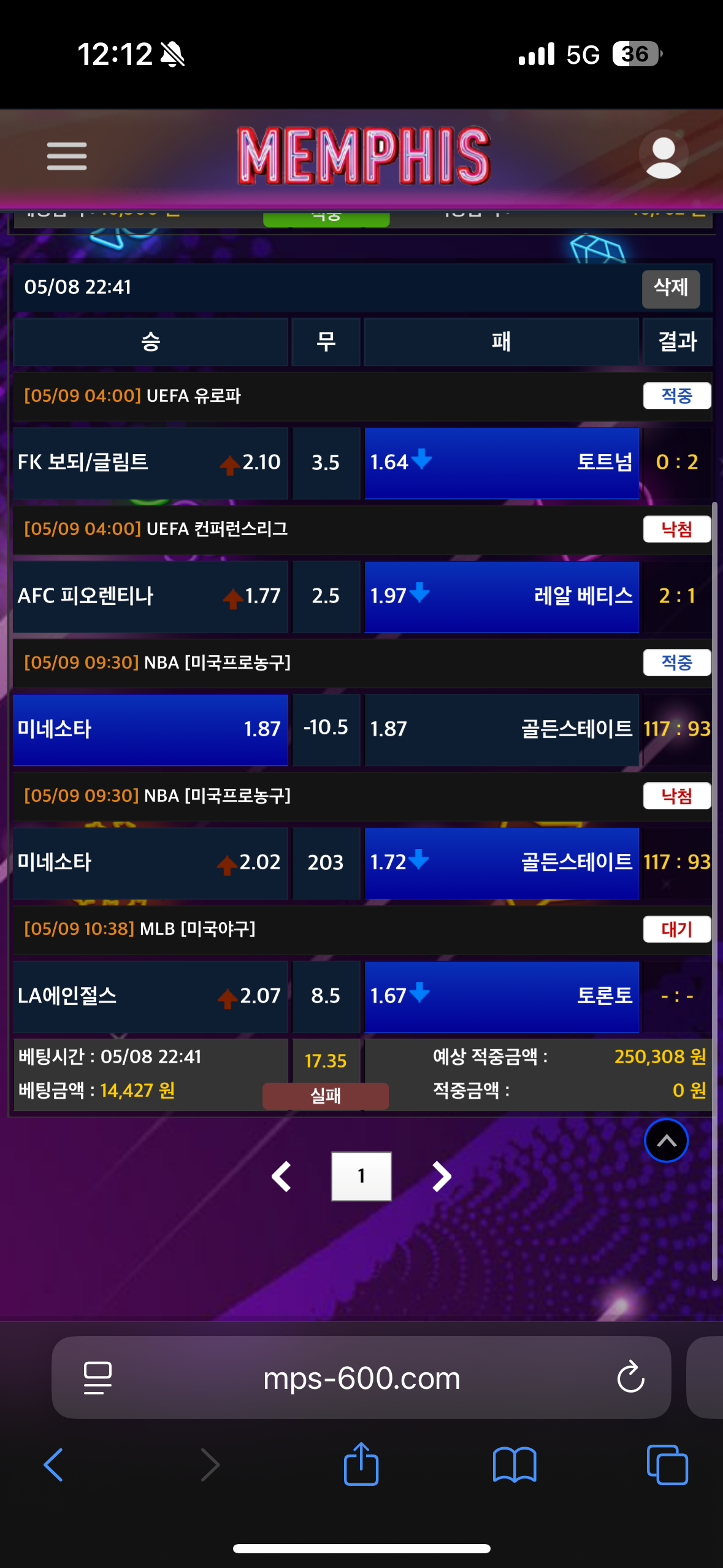Reload the current web page
This screenshot has width=723, height=1568.
point(630,1378)
